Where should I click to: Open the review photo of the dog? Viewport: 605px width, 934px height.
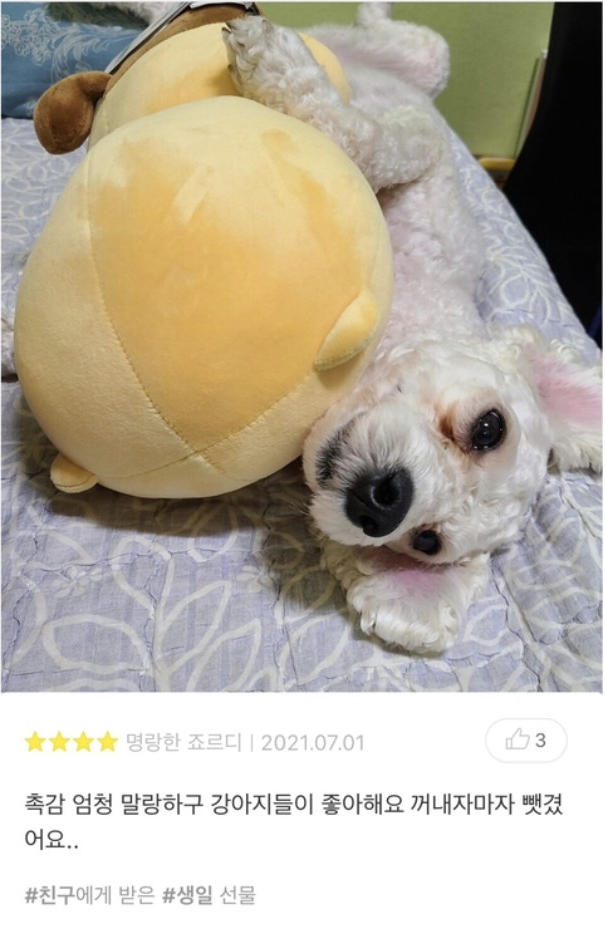click(302, 346)
